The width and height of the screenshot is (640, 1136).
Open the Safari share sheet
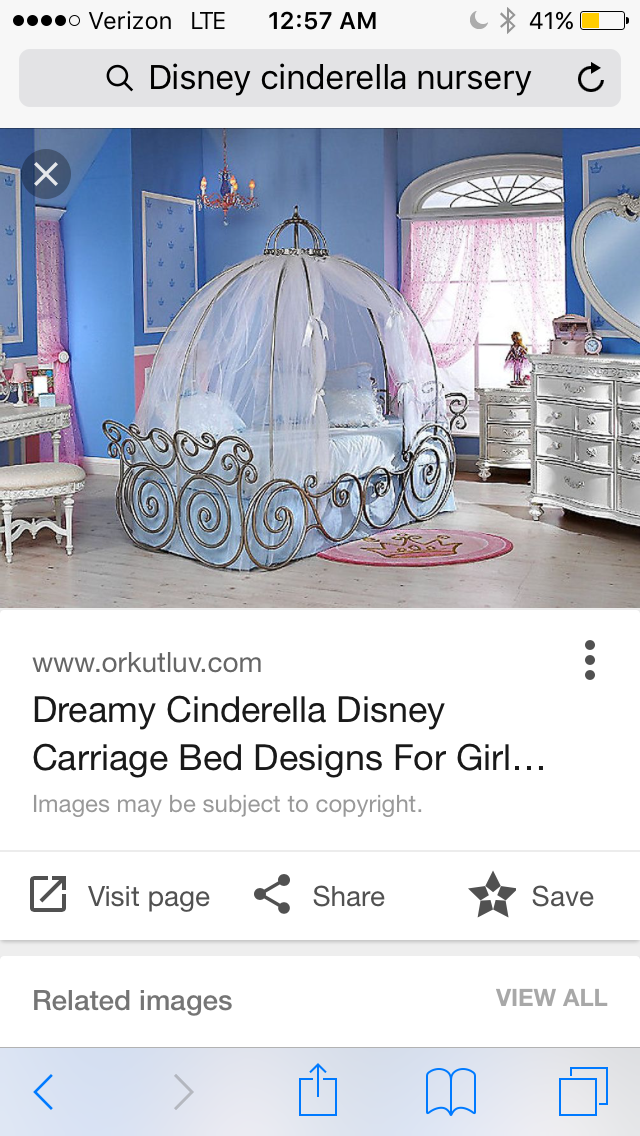pyautogui.click(x=320, y=1090)
